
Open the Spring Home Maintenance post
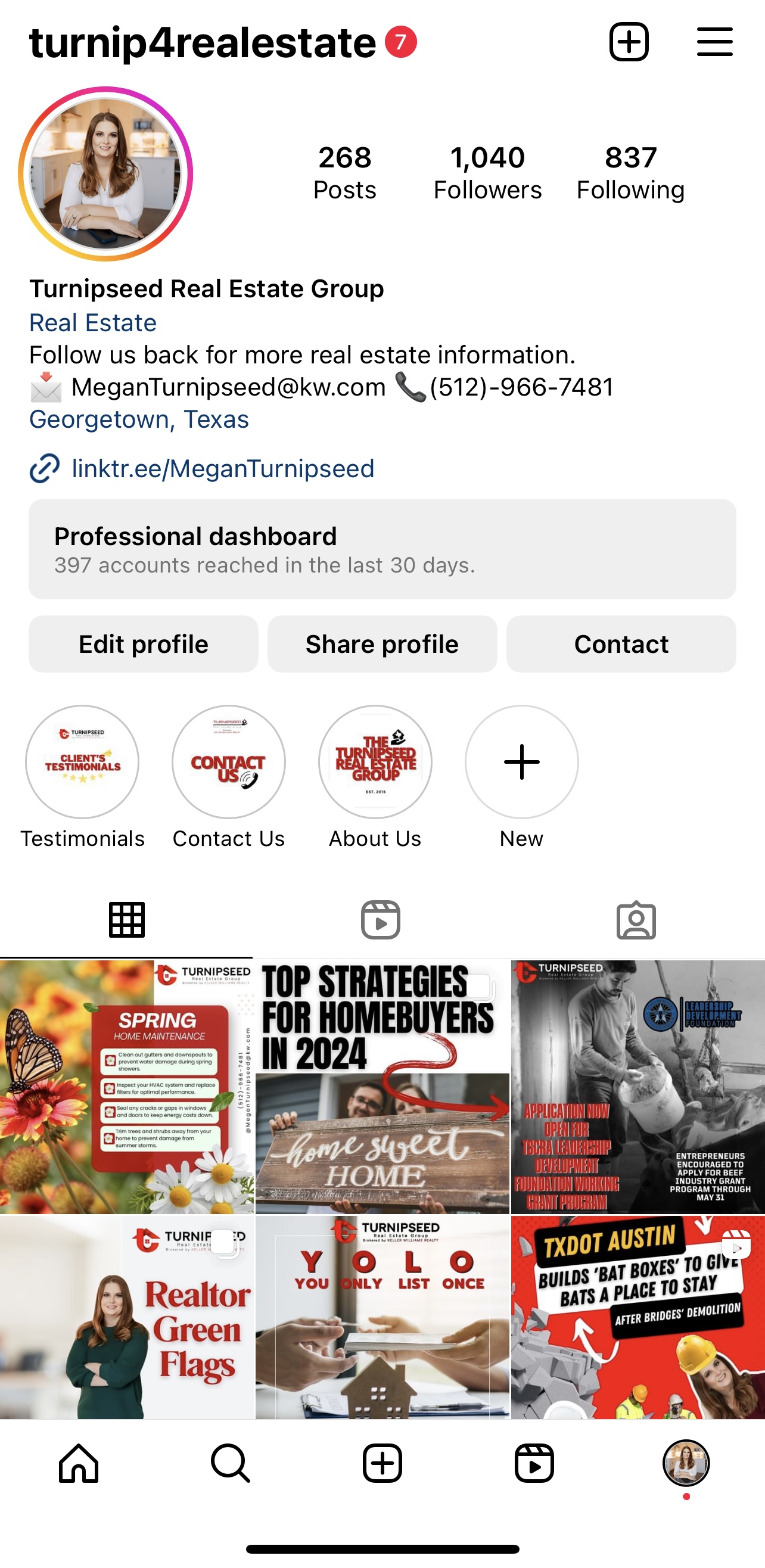click(126, 1087)
